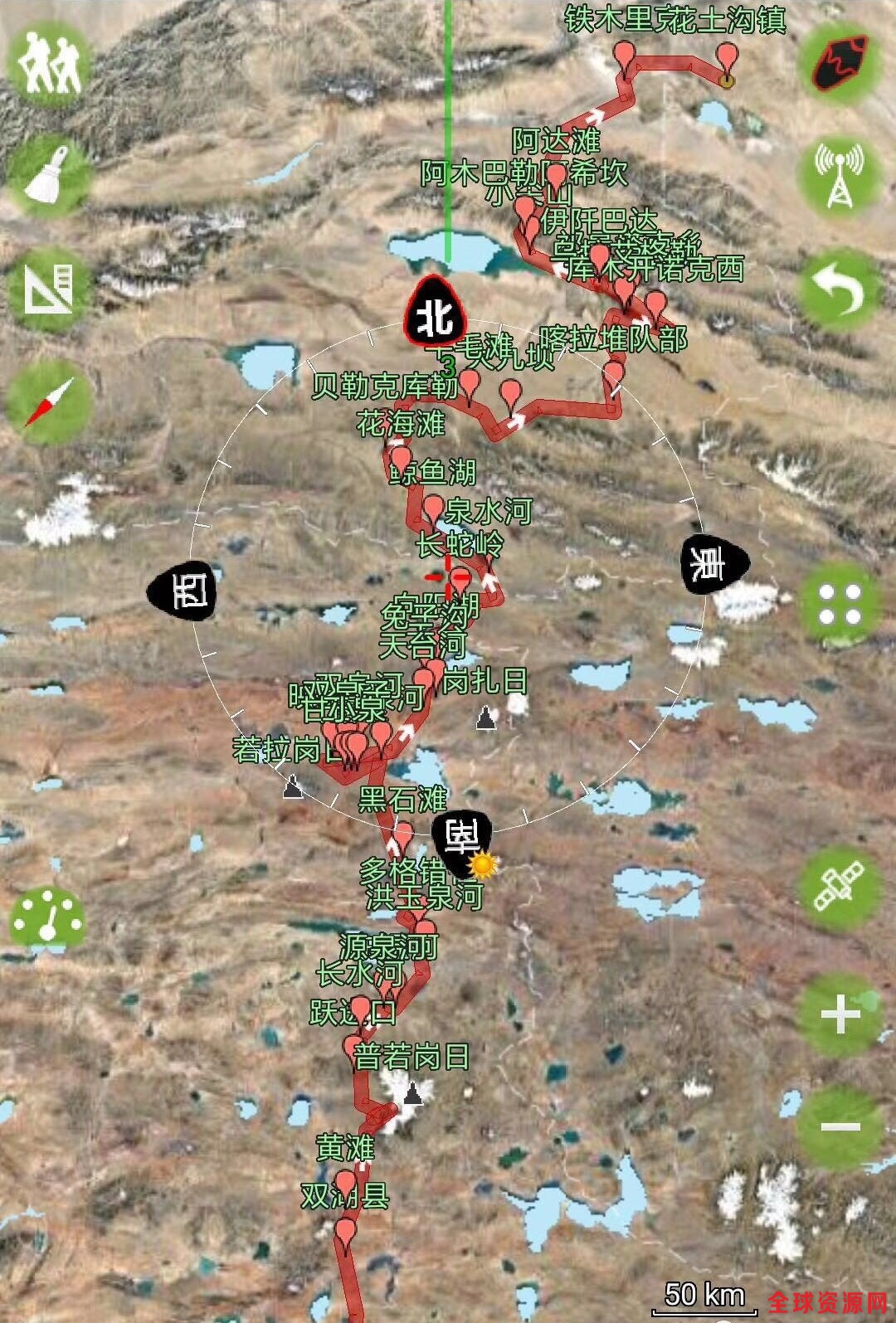
Task: Open the speed gauge dashboard icon
Action: (x=47, y=919)
